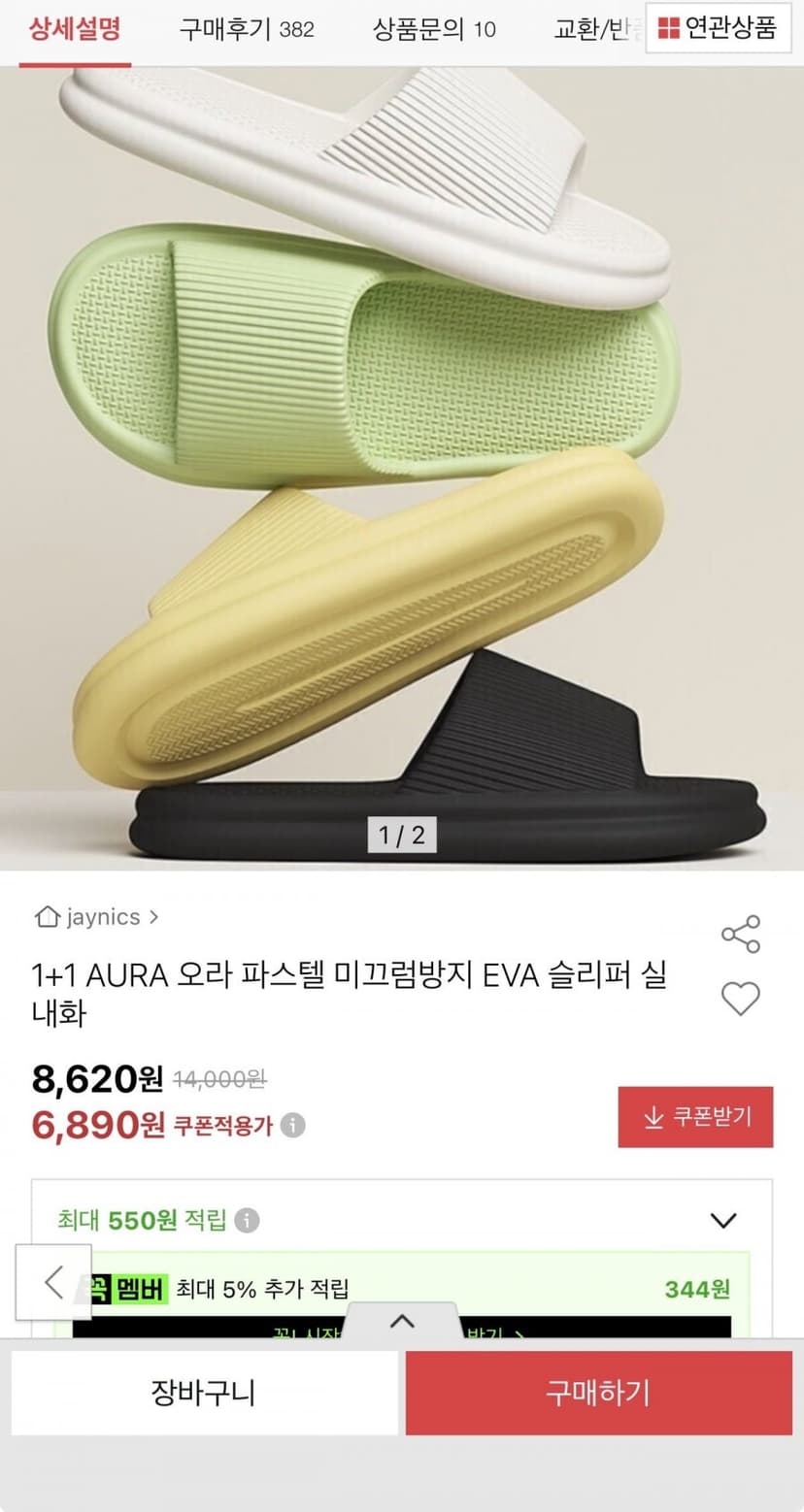Tap the 연관상품 related products button

point(717,27)
